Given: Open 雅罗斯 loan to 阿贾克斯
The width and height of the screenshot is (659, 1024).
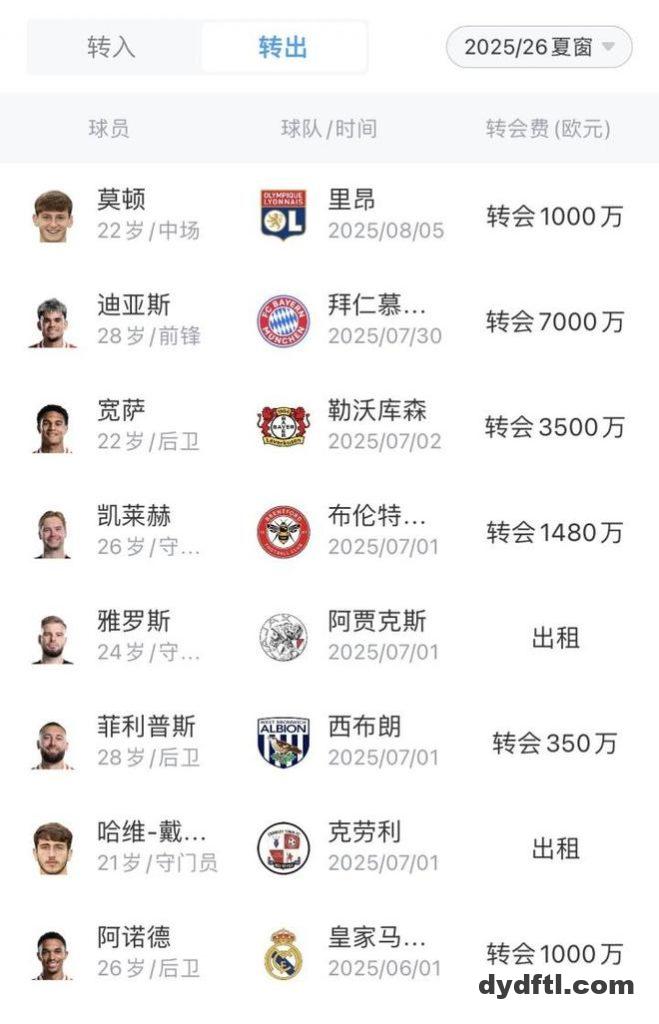Looking at the screenshot, I should click(x=330, y=637).
